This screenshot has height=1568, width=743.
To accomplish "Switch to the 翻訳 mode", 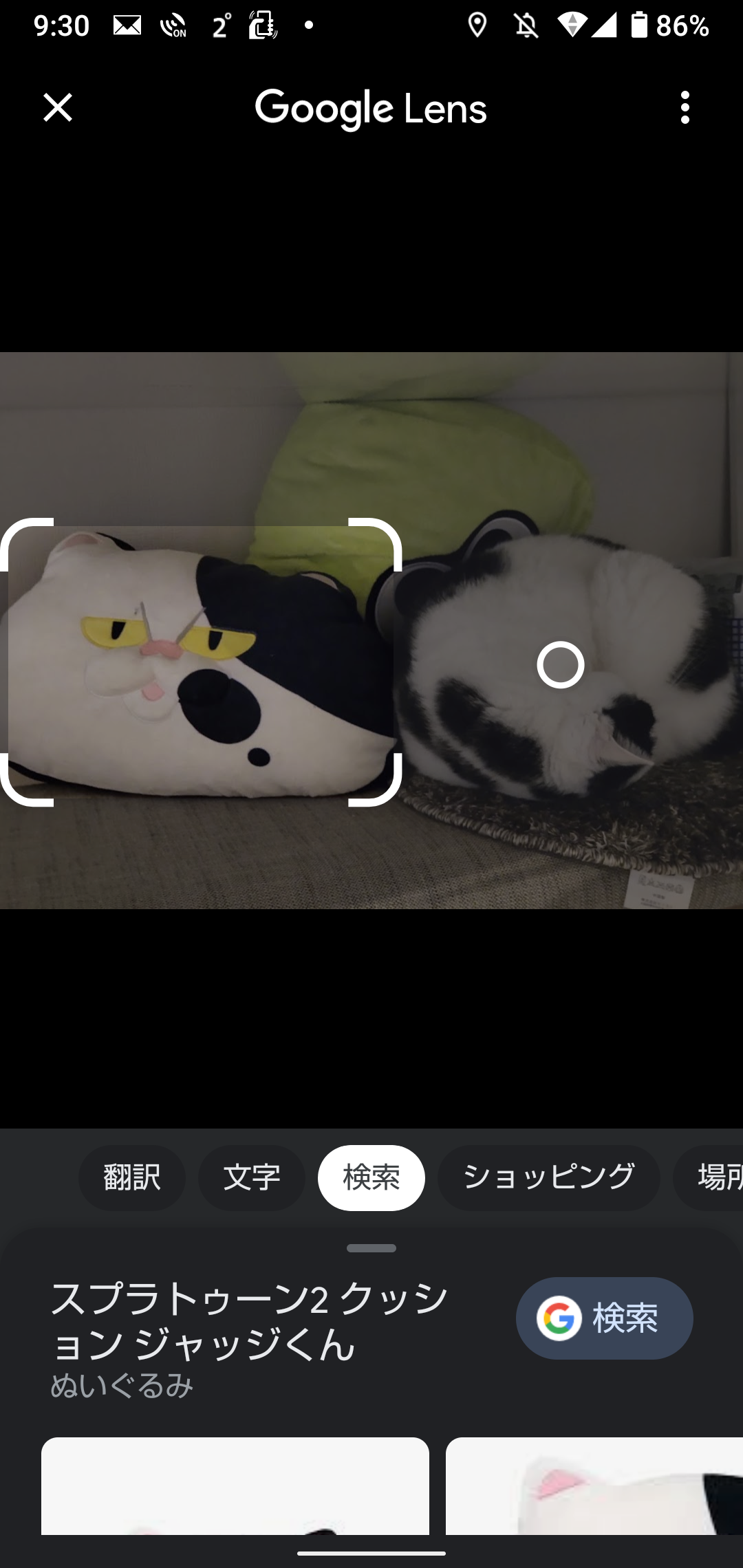I will 132,1177.
